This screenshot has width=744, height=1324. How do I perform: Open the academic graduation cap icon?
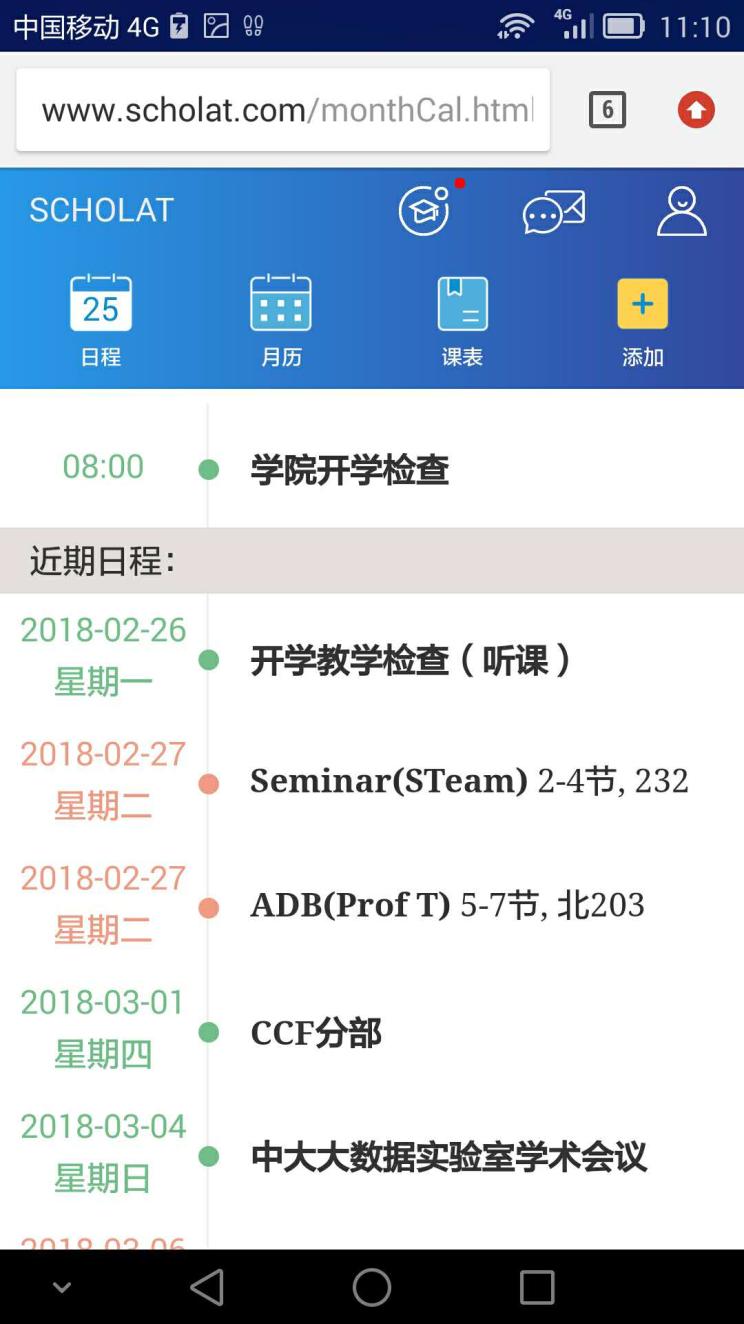425,211
